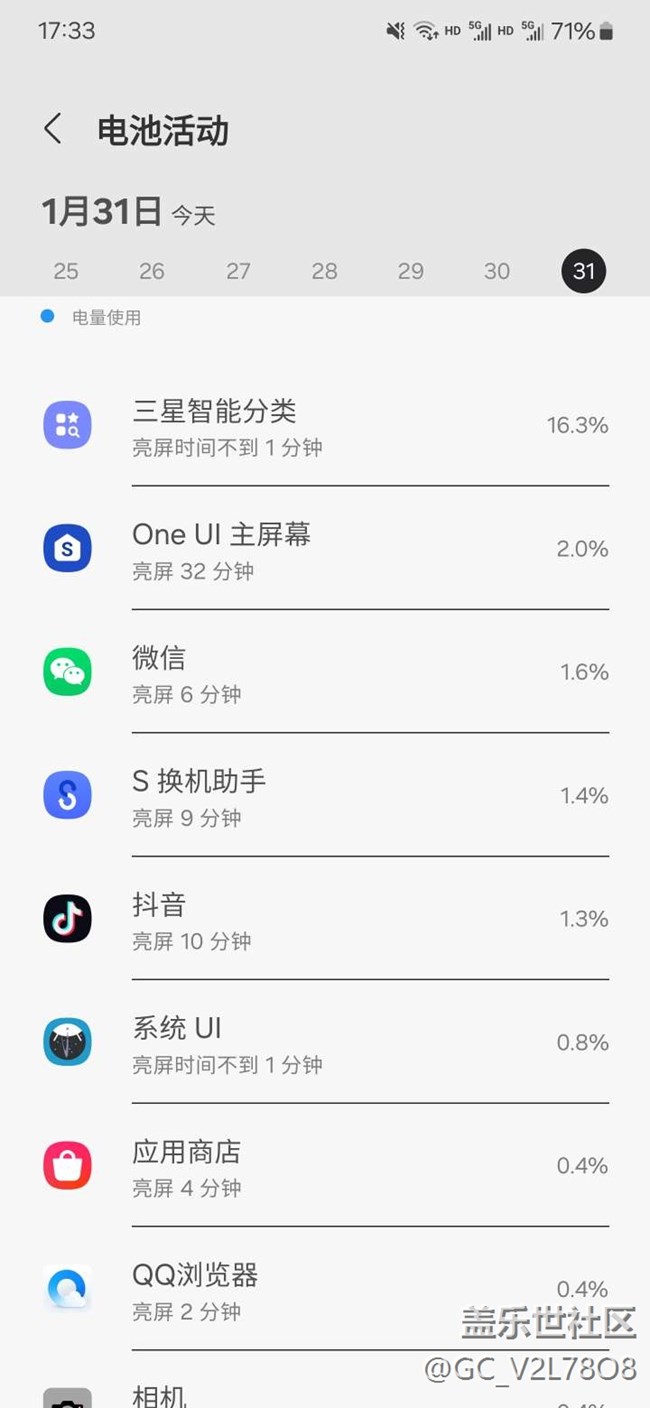View 微信 battery usage details
The height and width of the screenshot is (1408, 650).
[325, 672]
